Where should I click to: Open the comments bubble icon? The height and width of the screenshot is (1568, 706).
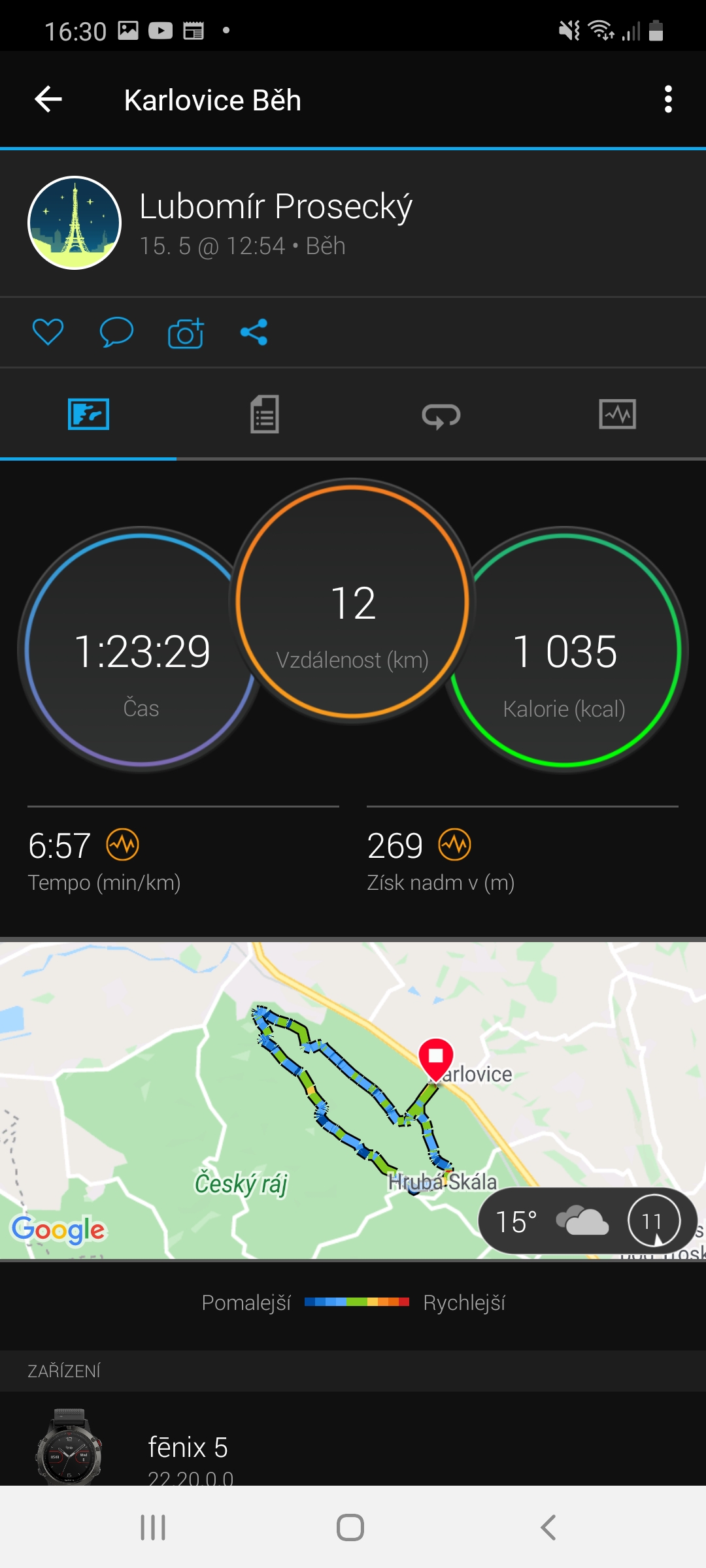click(x=116, y=332)
